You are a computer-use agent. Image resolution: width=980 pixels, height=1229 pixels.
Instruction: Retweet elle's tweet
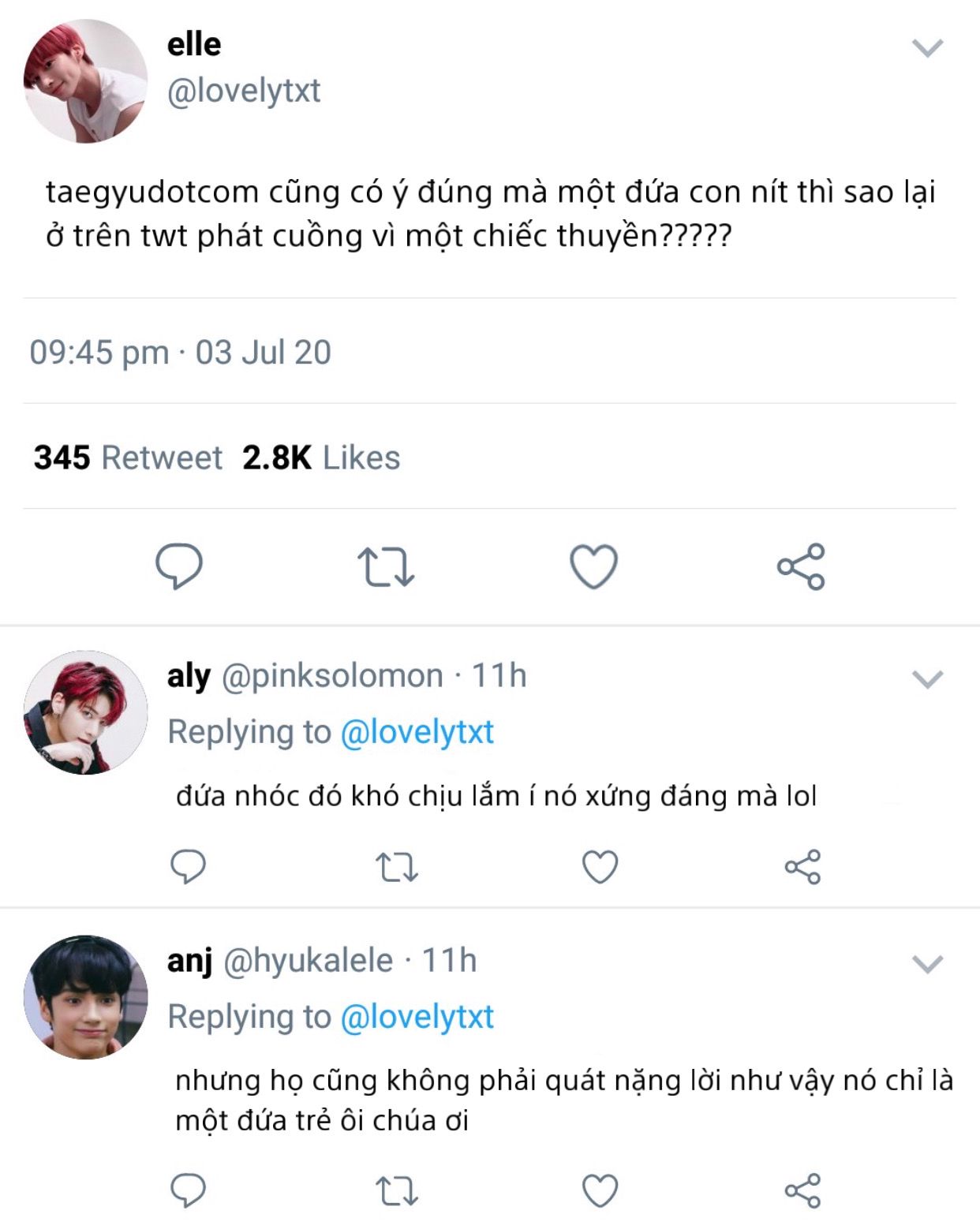coord(386,566)
